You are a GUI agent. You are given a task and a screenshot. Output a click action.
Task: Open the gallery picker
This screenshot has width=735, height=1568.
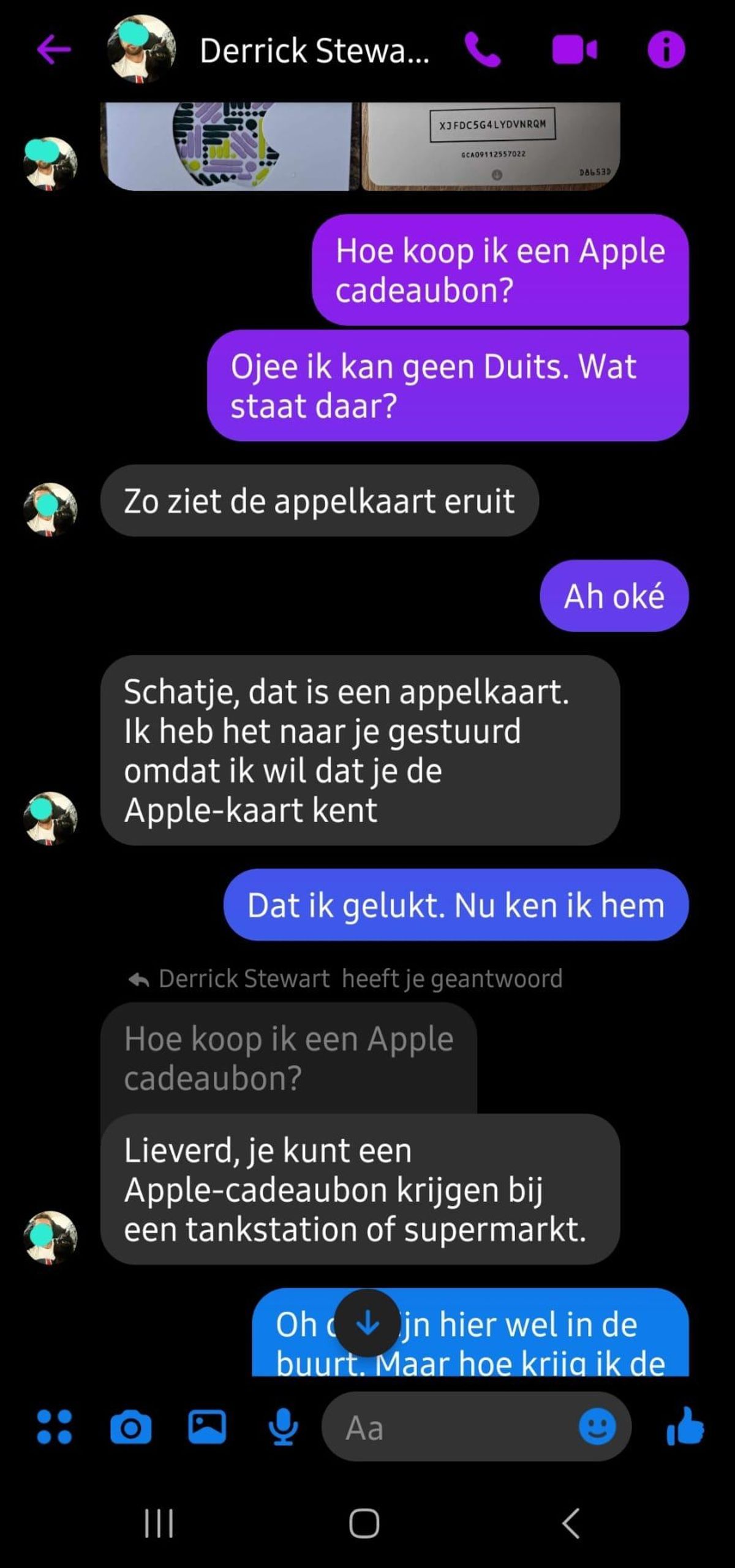pyautogui.click(x=206, y=1427)
